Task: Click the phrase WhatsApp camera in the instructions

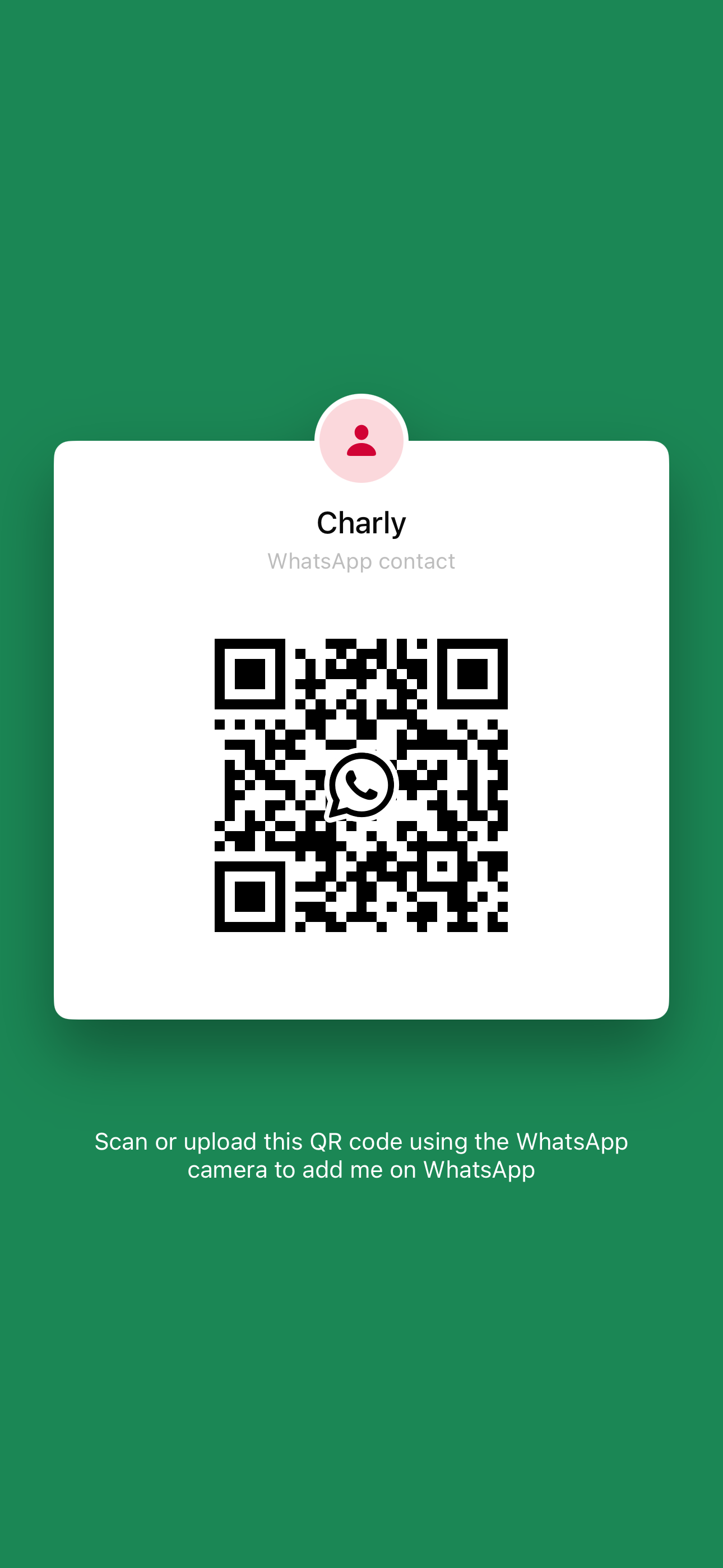Action: 574,1141
